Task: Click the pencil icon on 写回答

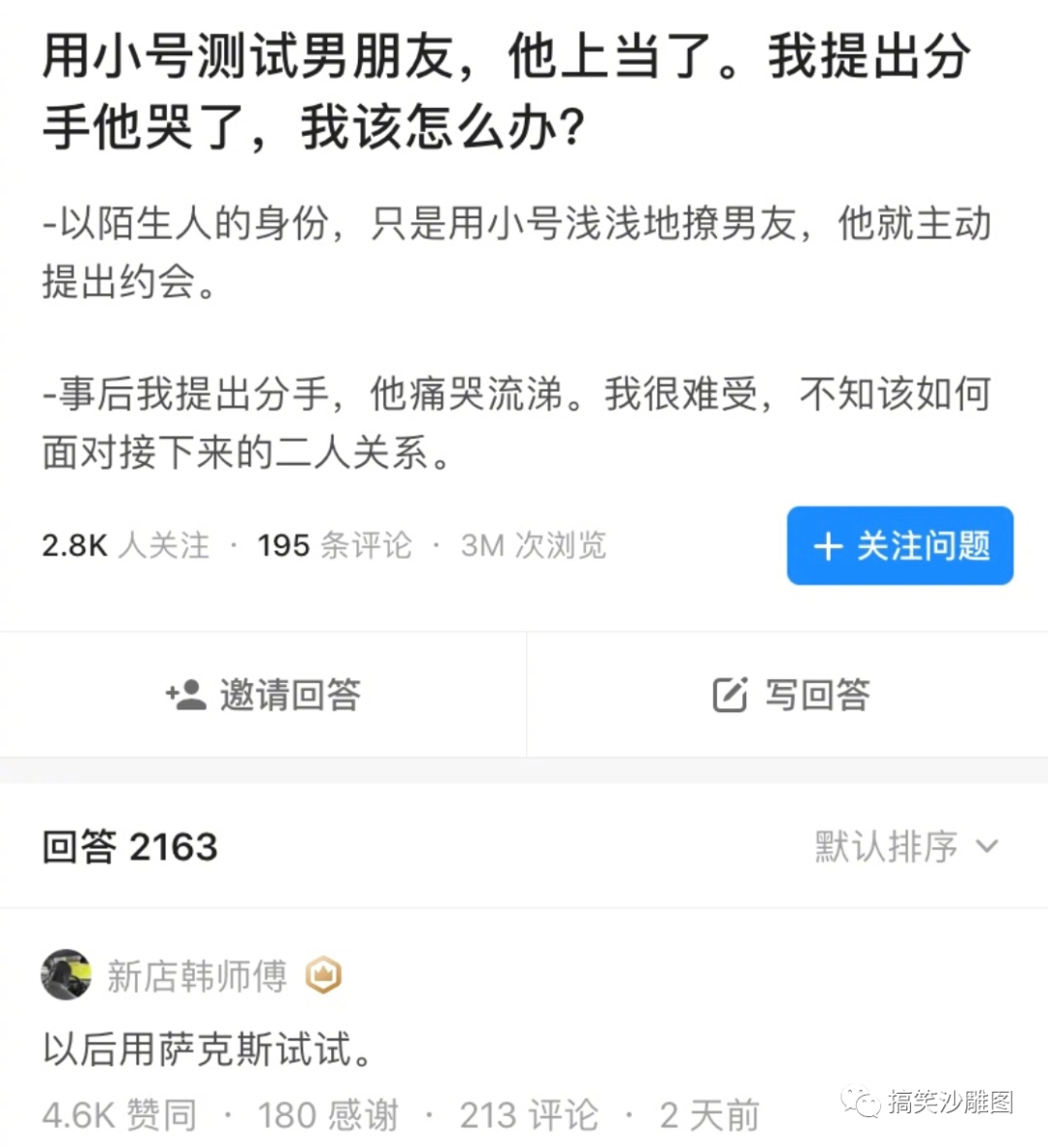Action: [x=729, y=695]
